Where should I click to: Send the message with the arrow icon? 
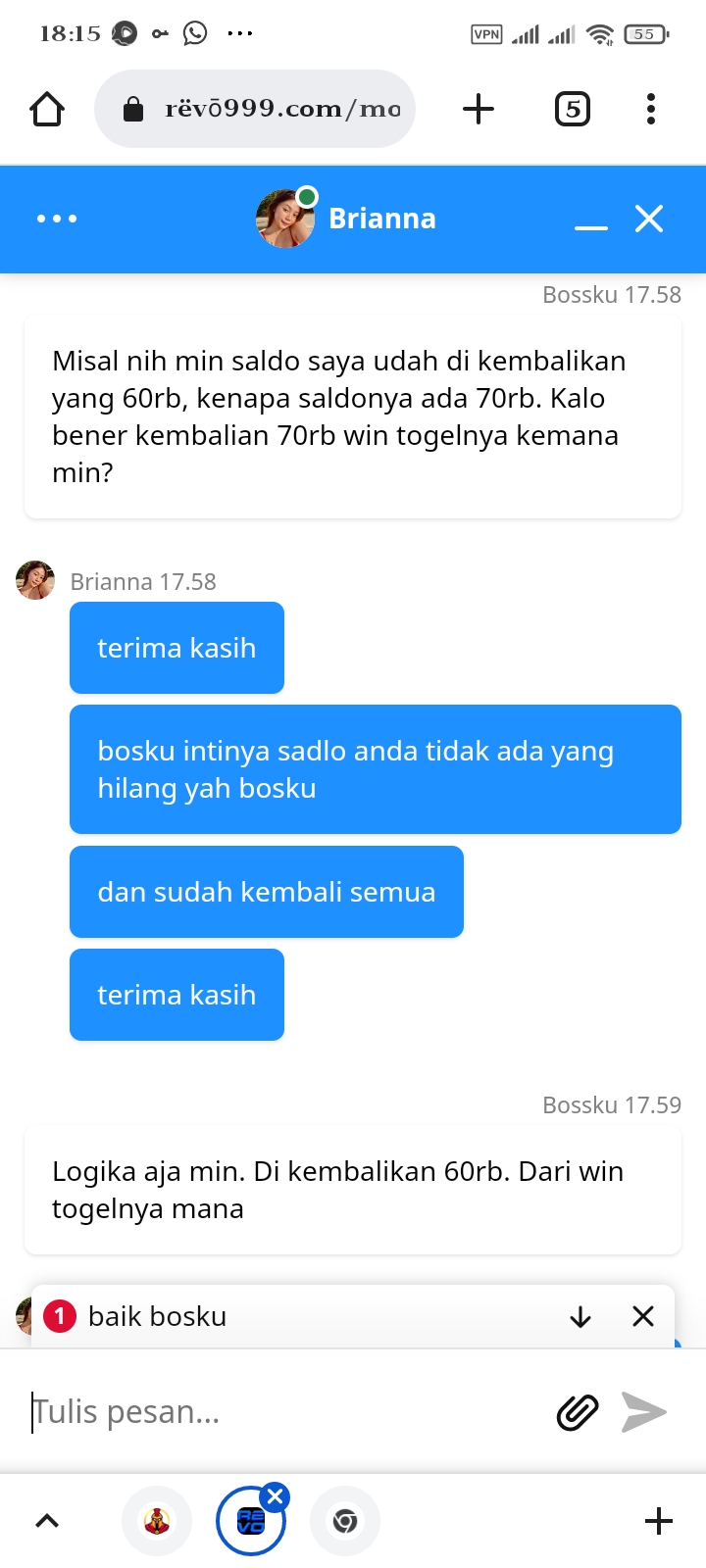coord(644,1412)
